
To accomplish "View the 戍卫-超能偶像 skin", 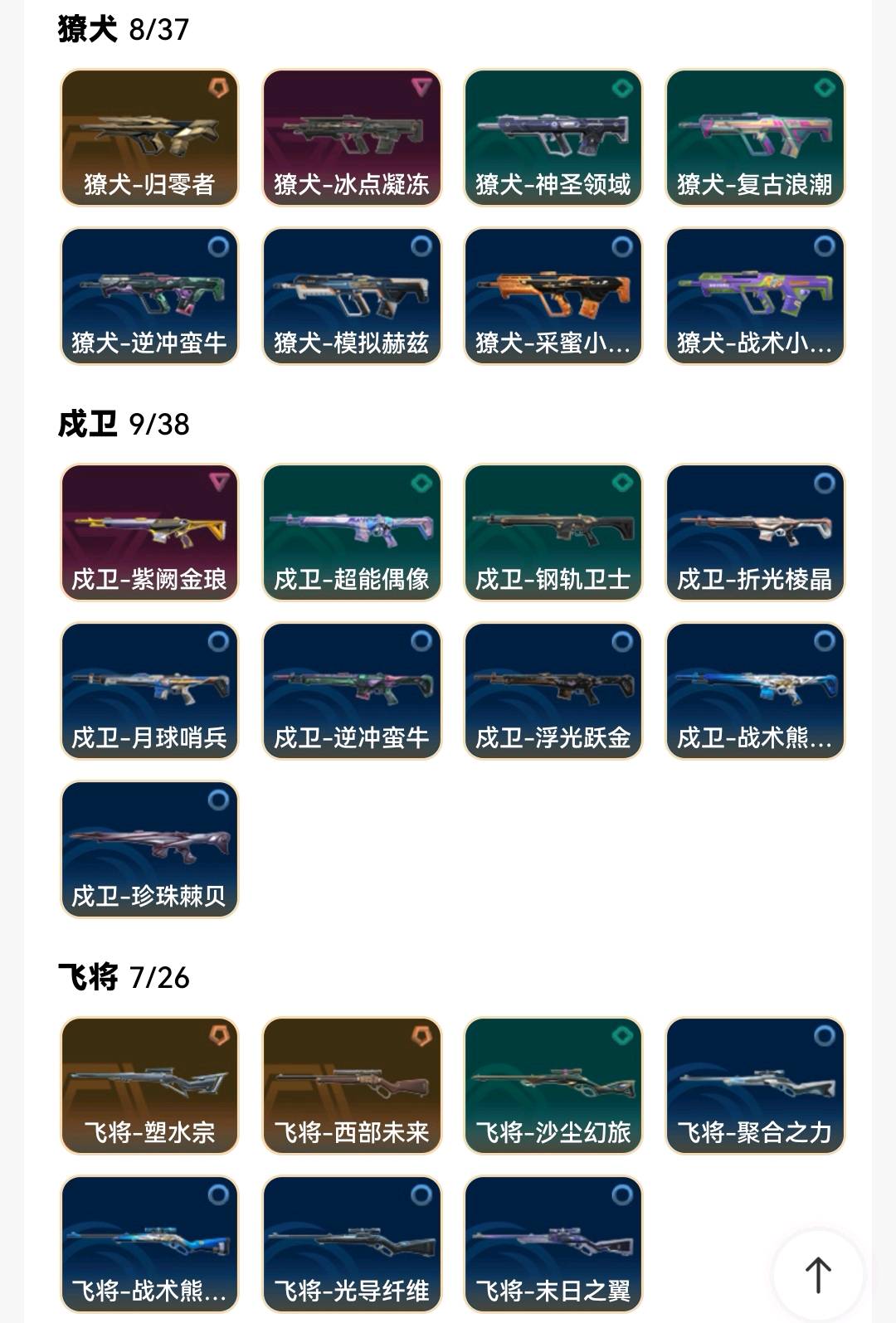I will [352, 533].
